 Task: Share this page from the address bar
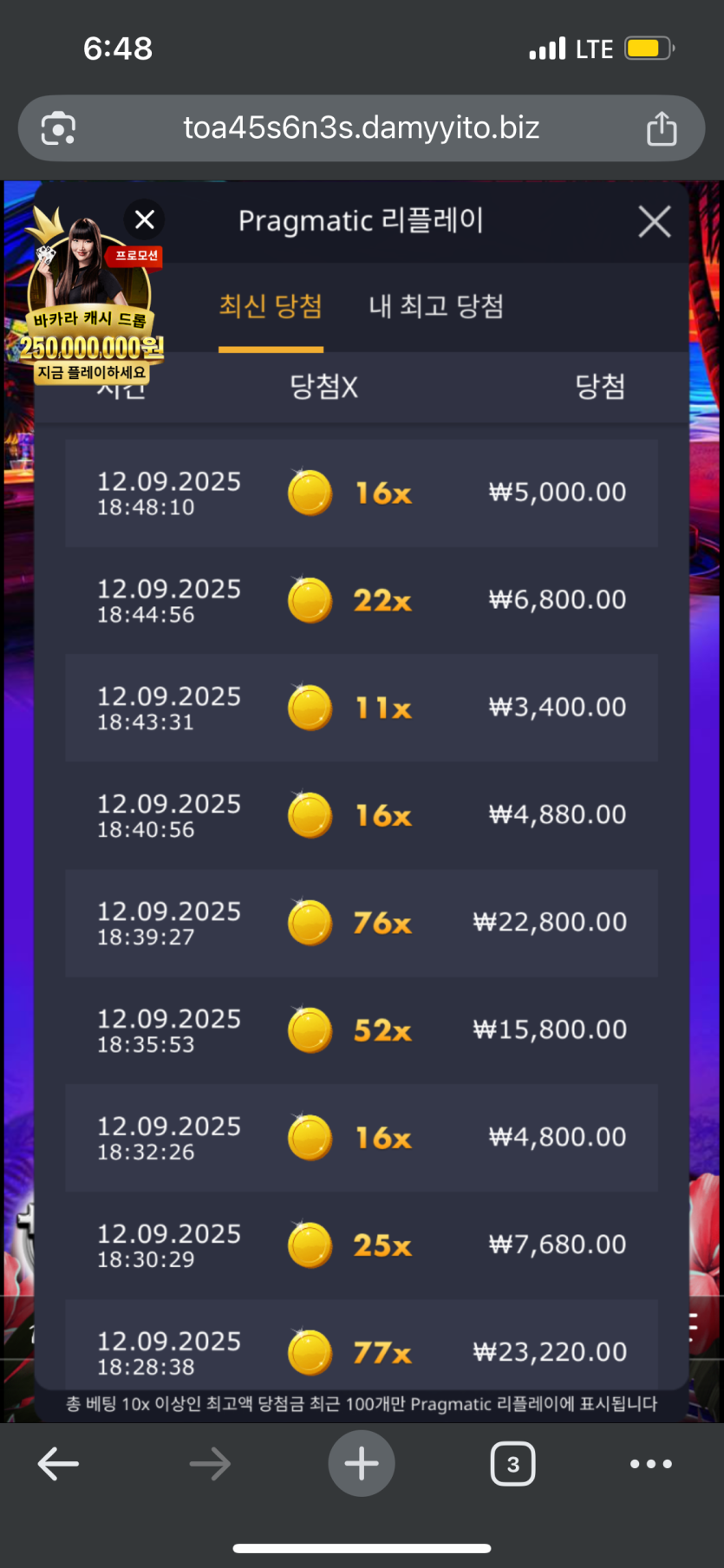tap(662, 128)
